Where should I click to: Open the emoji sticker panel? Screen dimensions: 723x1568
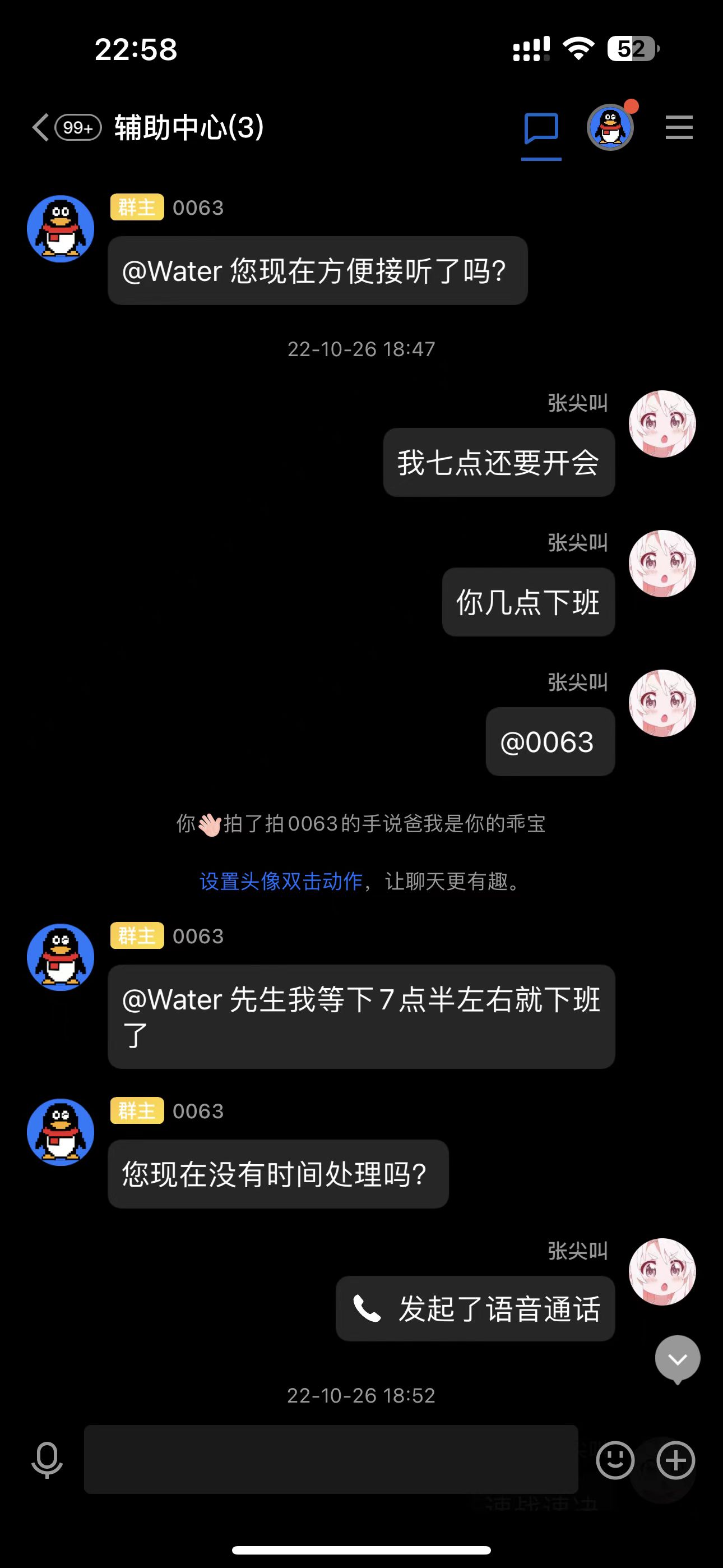point(615,1460)
